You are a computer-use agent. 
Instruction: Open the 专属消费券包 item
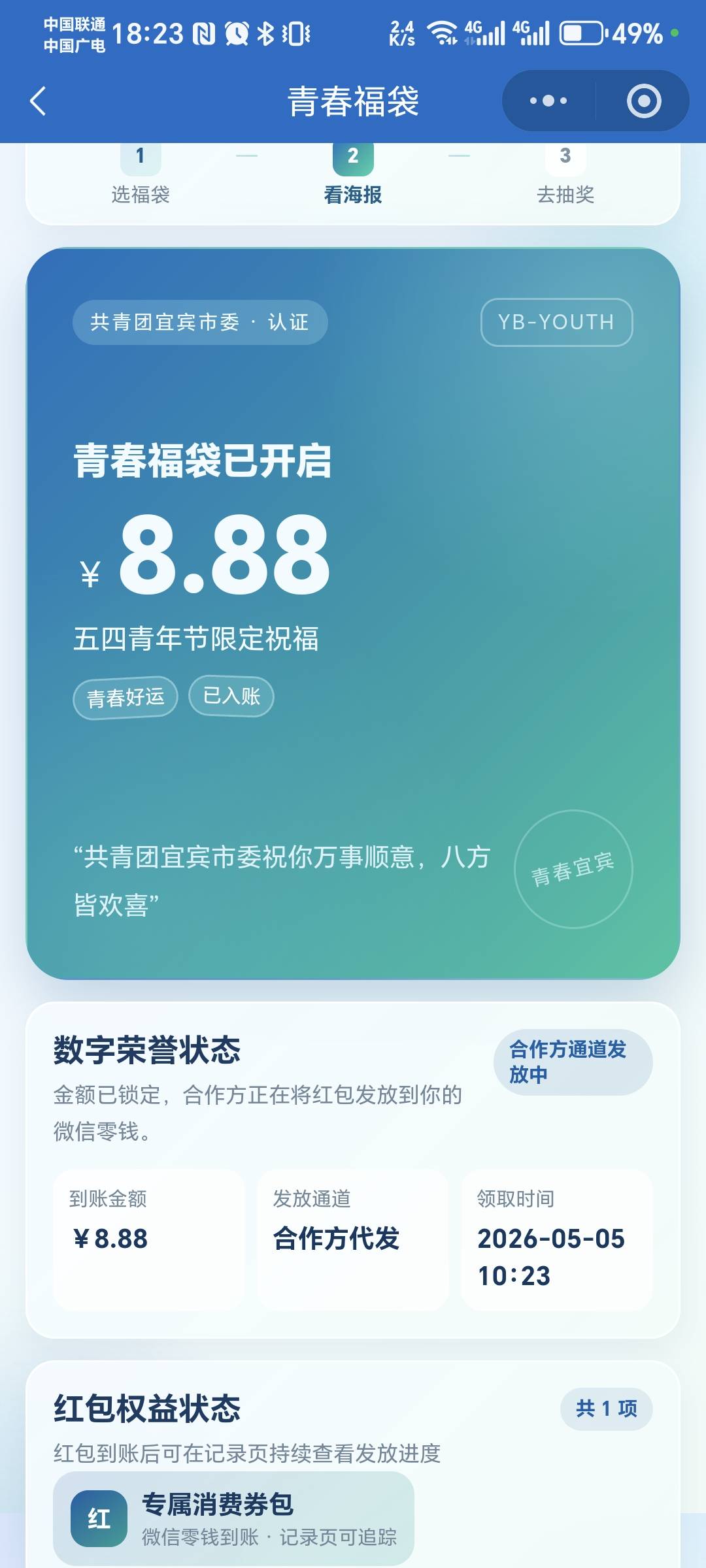coord(233,1518)
